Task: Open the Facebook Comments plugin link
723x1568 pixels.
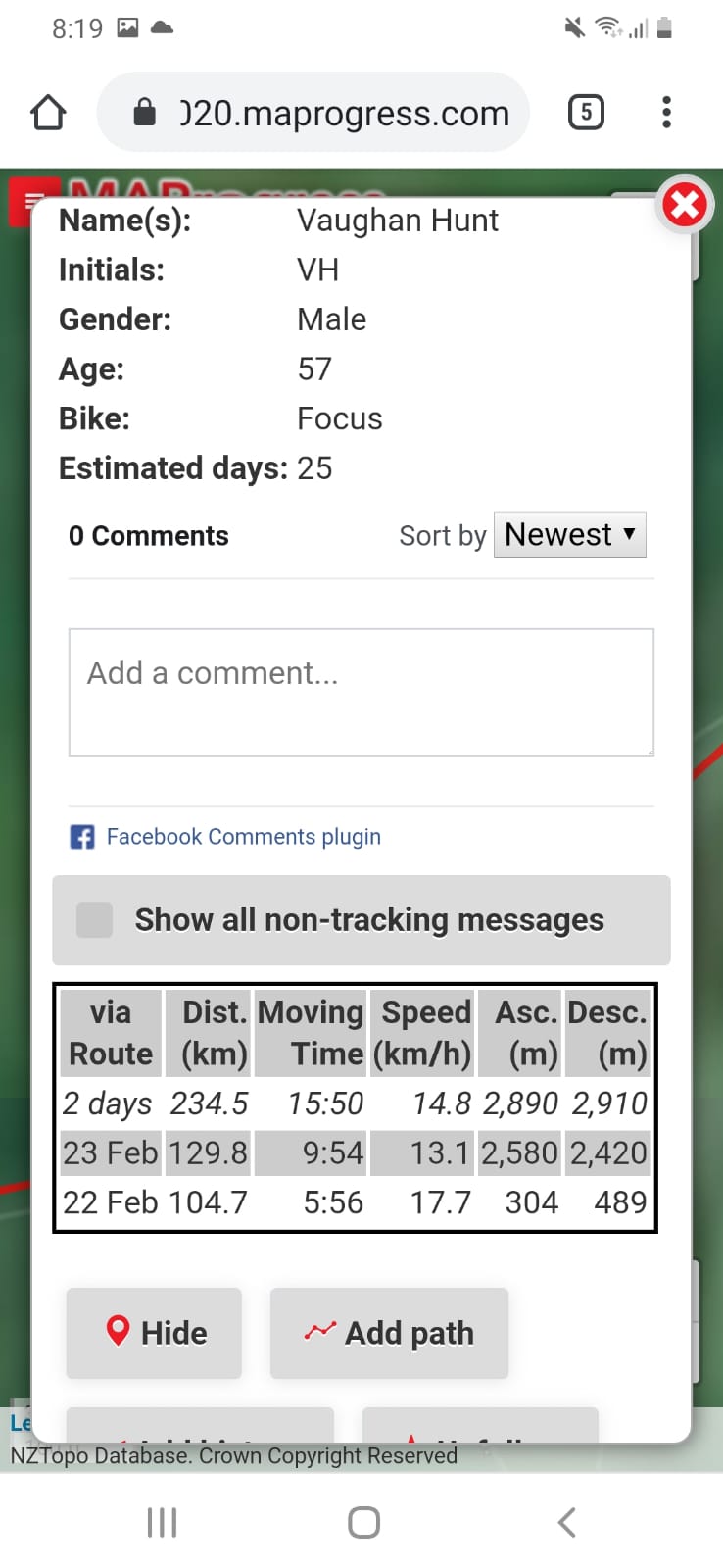Action: 243,837
